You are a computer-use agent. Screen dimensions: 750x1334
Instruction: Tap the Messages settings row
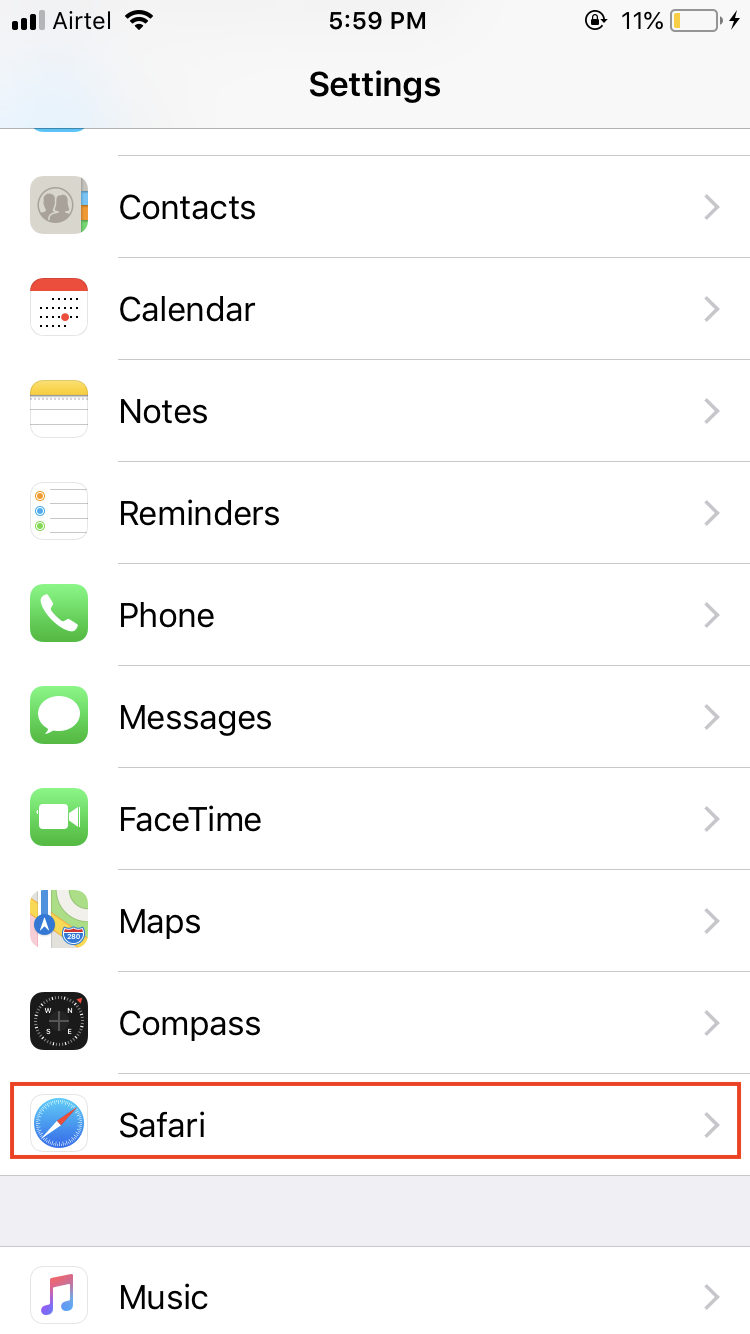point(375,717)
